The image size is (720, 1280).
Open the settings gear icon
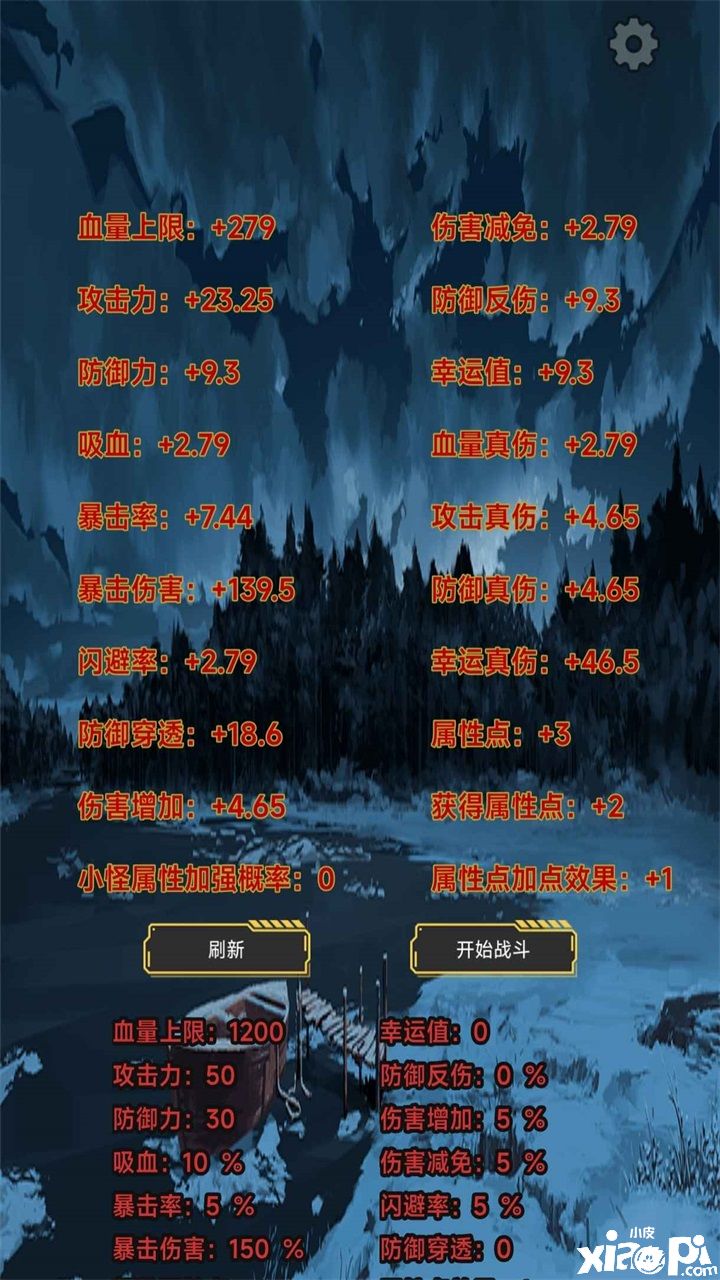click(x=634, y=45)
